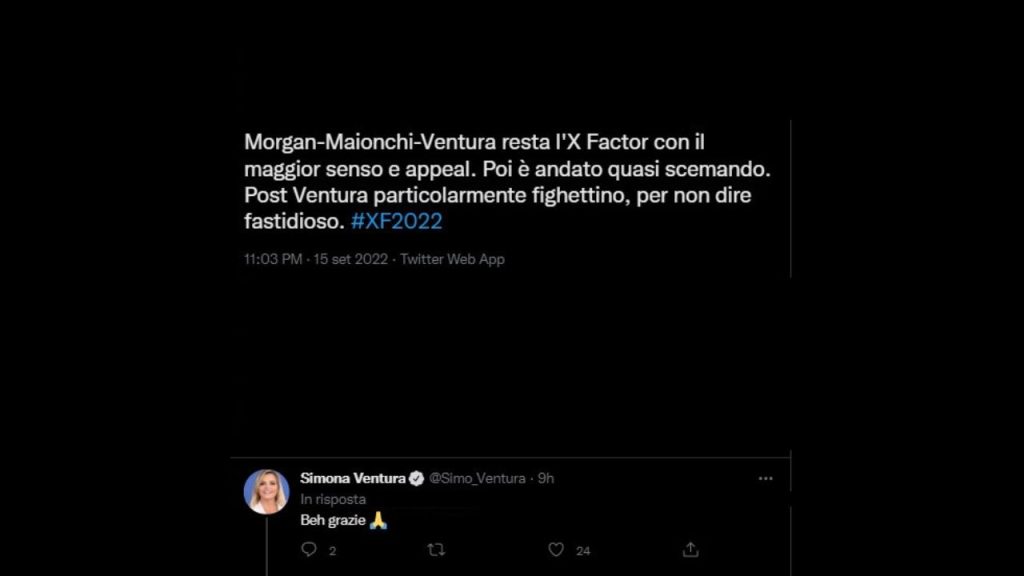The width and height of the screenshot is (1024, 576).
Task: Open the #XF2022 hashtag link
Action: click(396, 221)
